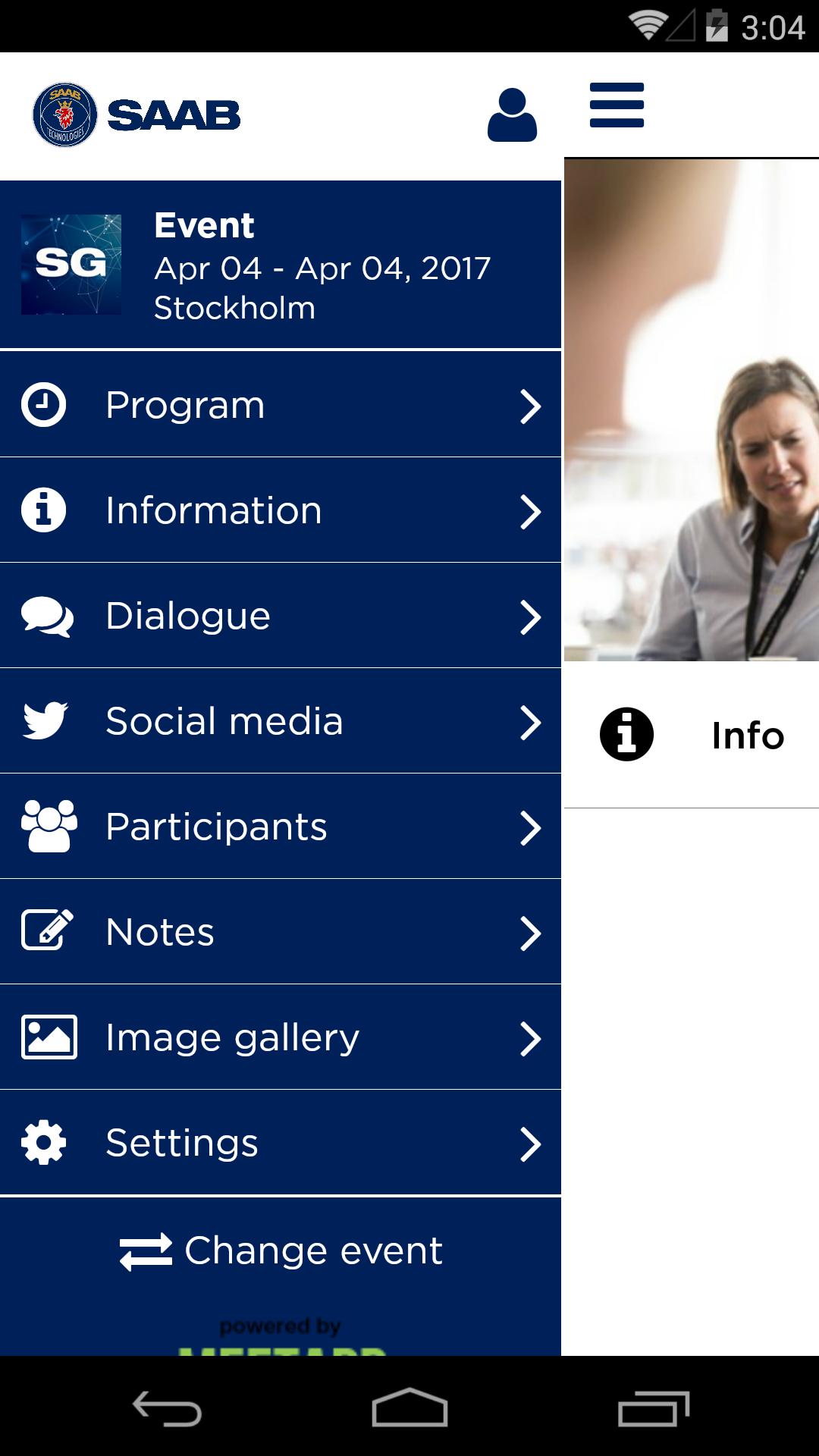Open Settings
819x1456 pixels.
(x=281, y=1143)
